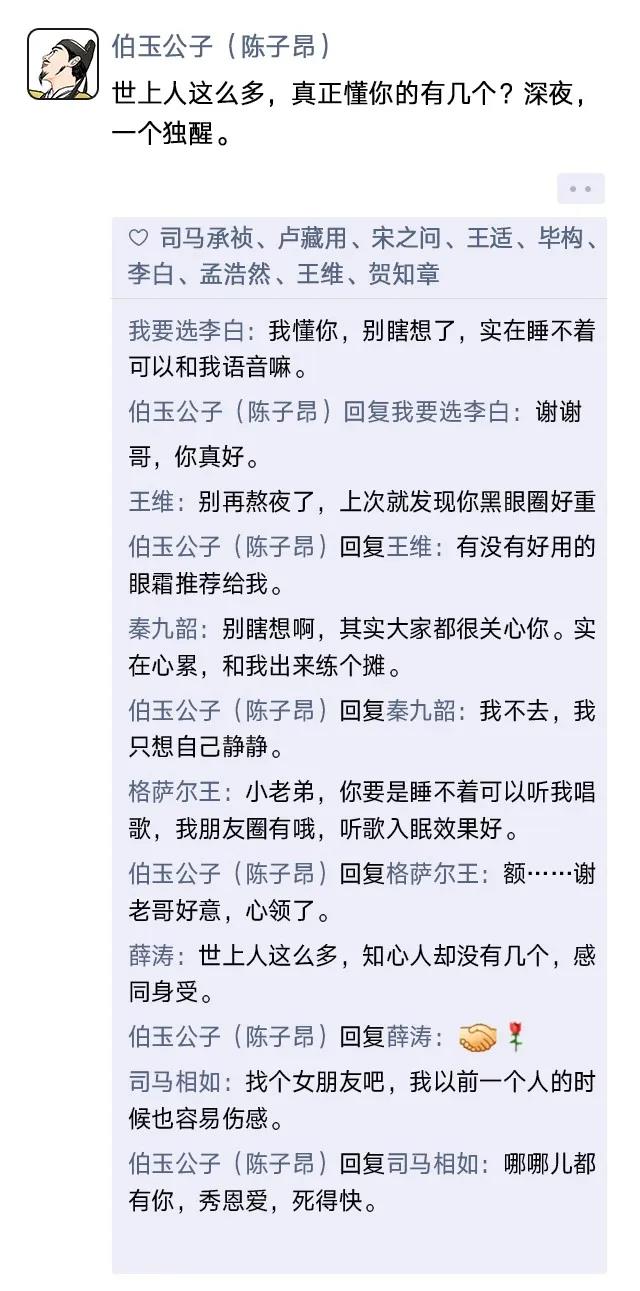Open liker 贺知章's profile
The image size is (640, 1291).
coord(404,273)
